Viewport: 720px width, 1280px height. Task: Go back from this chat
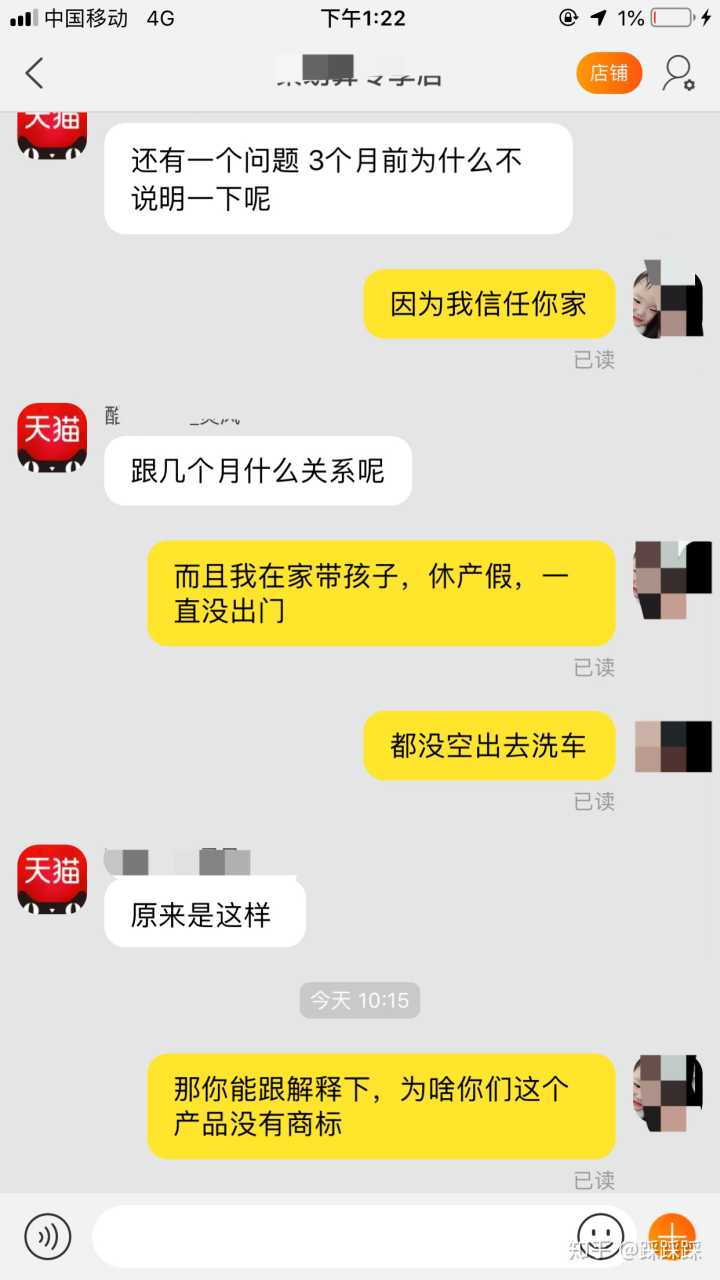click(35, 73)
